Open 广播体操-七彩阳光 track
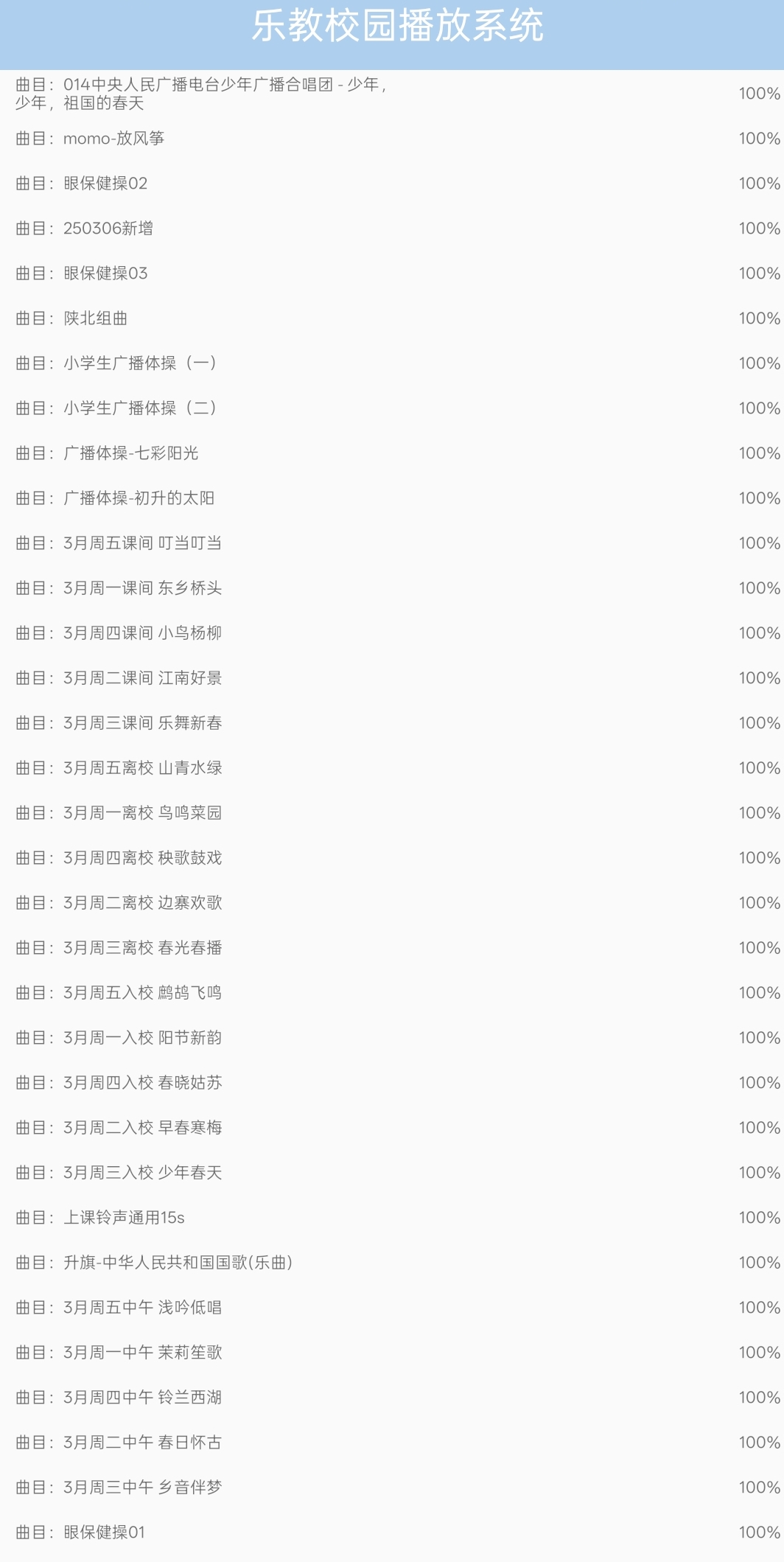The width and height of the screenshot is (784, 1562). (x=131, y=453)
